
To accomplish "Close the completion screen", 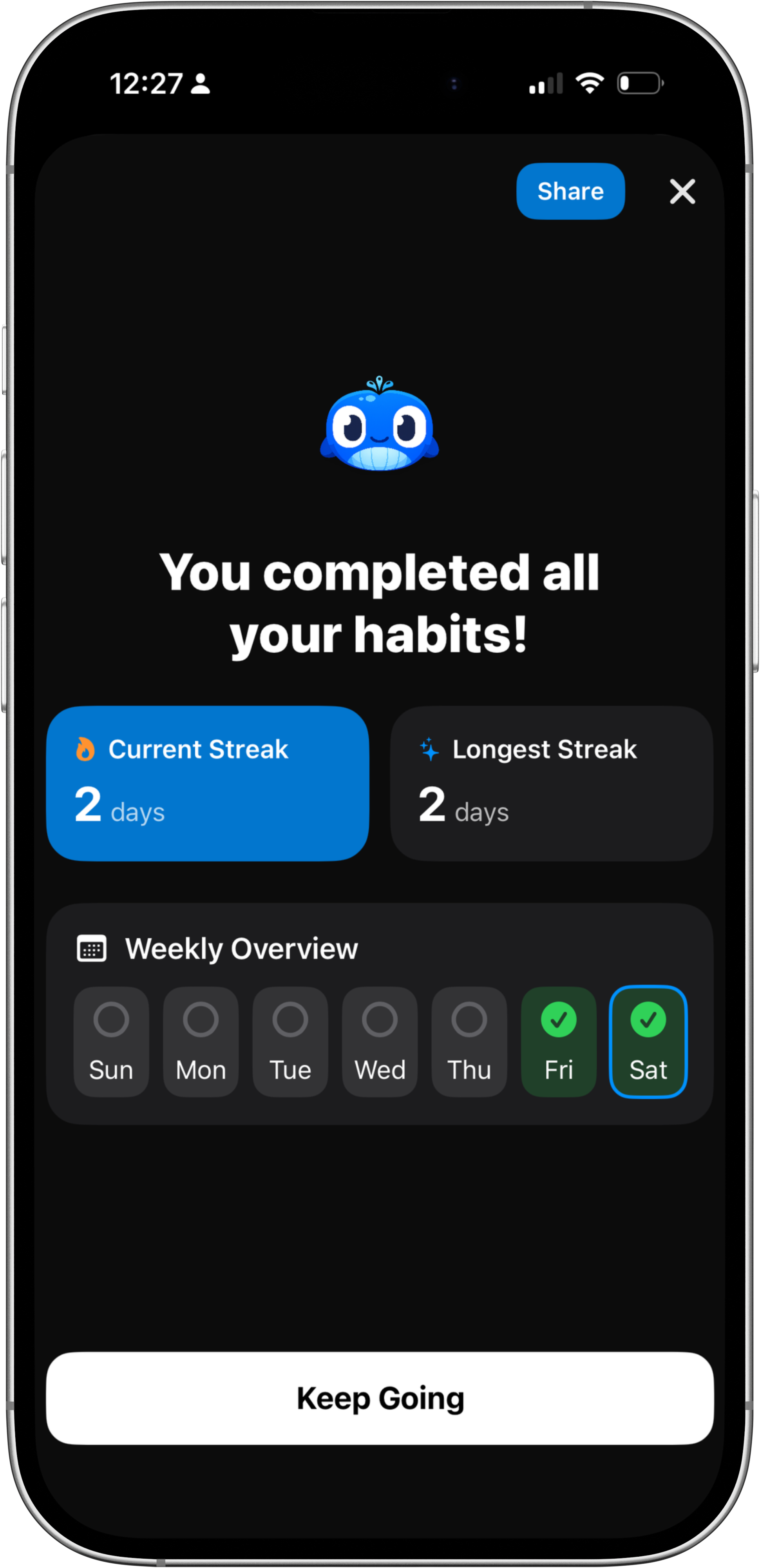I will (x=682, y=191).
